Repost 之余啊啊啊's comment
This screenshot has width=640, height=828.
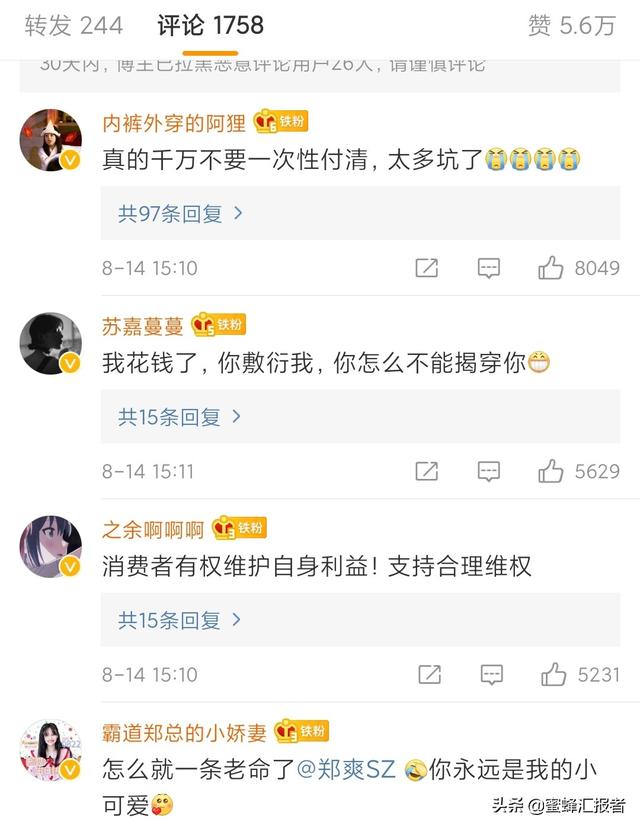point(427,675)
